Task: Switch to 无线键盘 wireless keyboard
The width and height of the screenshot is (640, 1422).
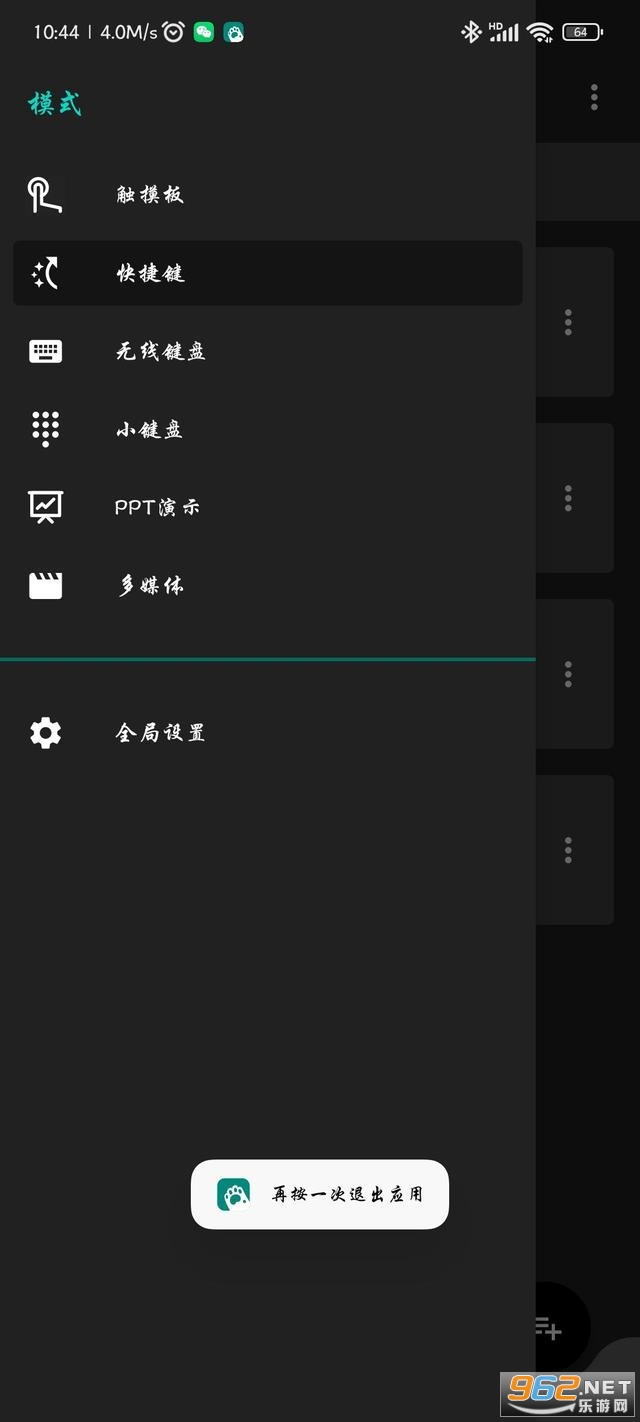Action: pos(267,351)
